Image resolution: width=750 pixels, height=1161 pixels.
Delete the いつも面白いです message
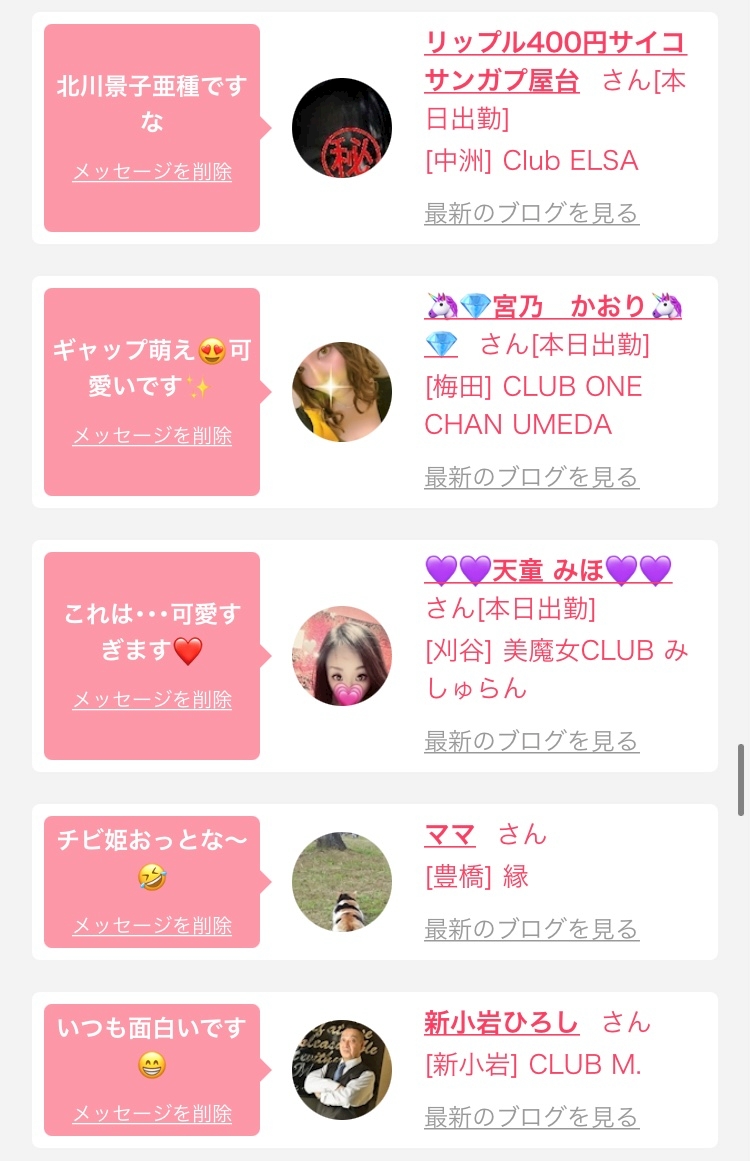coord(152,1114)
